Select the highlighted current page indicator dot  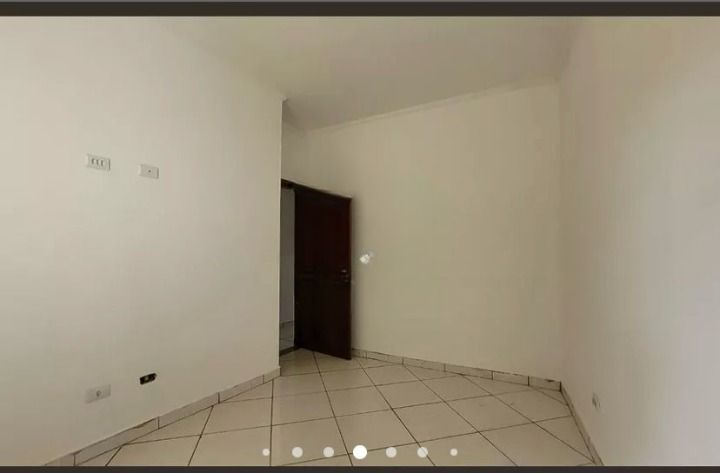click(360, 452)
